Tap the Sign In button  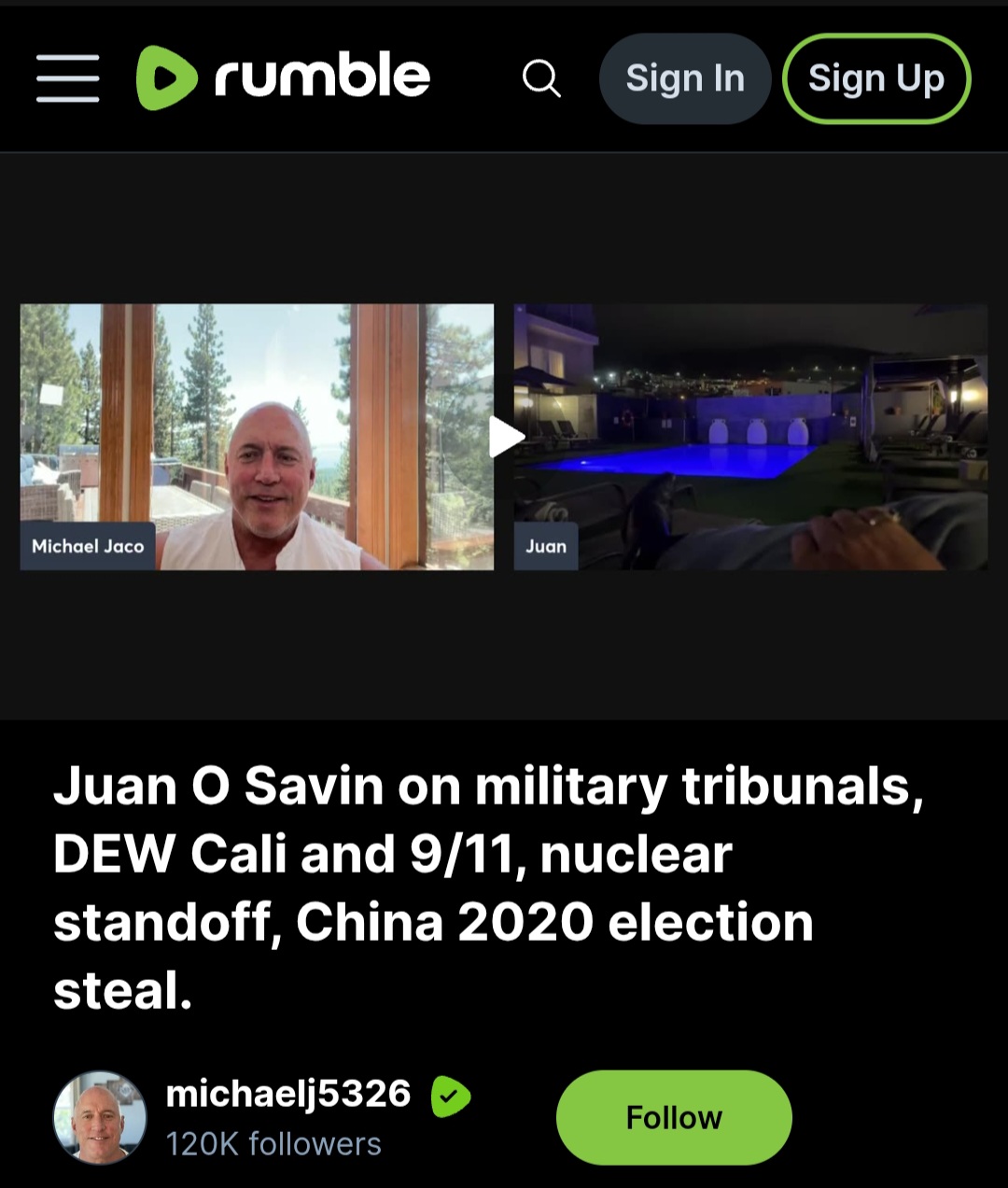tap(685, 78)
